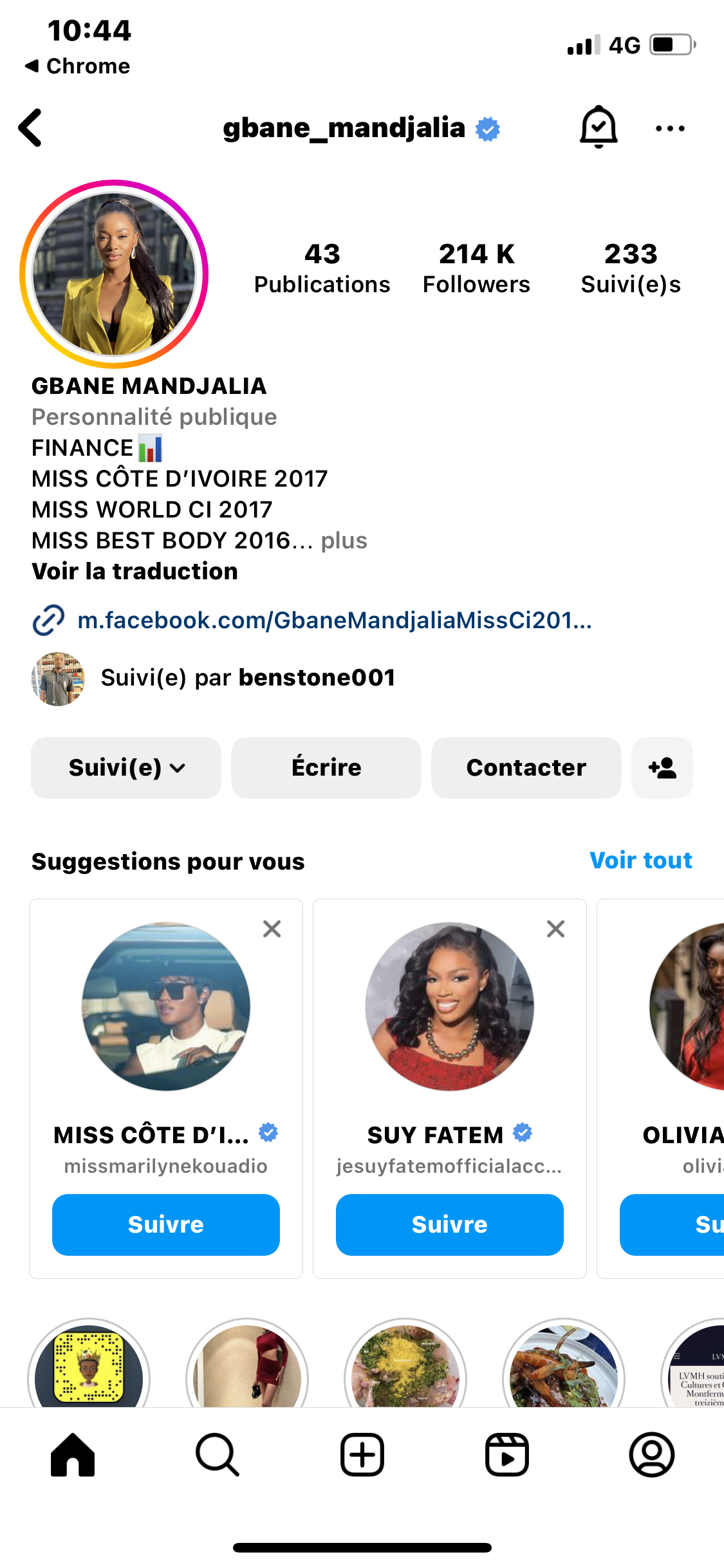Tap the Contacter button

pos(526,767)
